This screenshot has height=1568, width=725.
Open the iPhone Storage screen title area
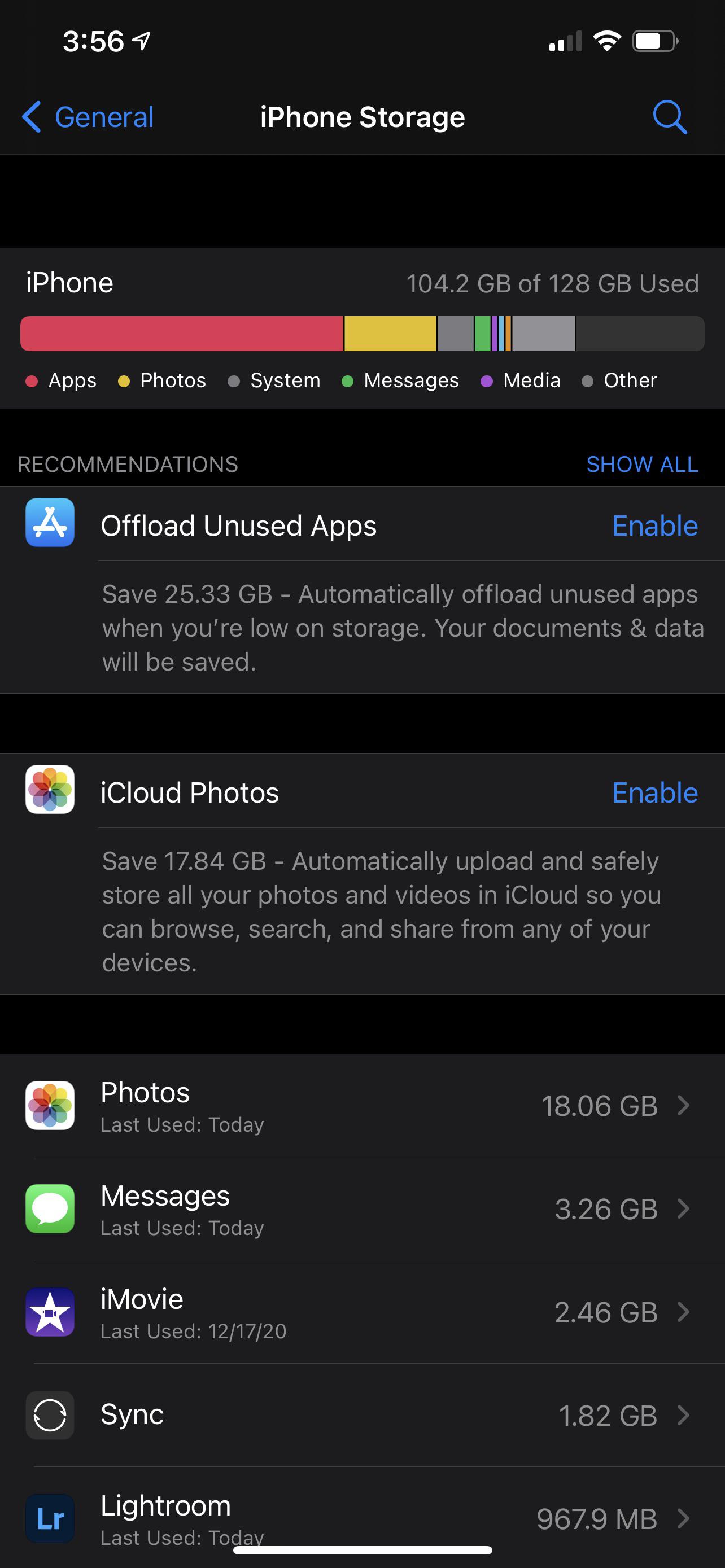pos(362,117)
